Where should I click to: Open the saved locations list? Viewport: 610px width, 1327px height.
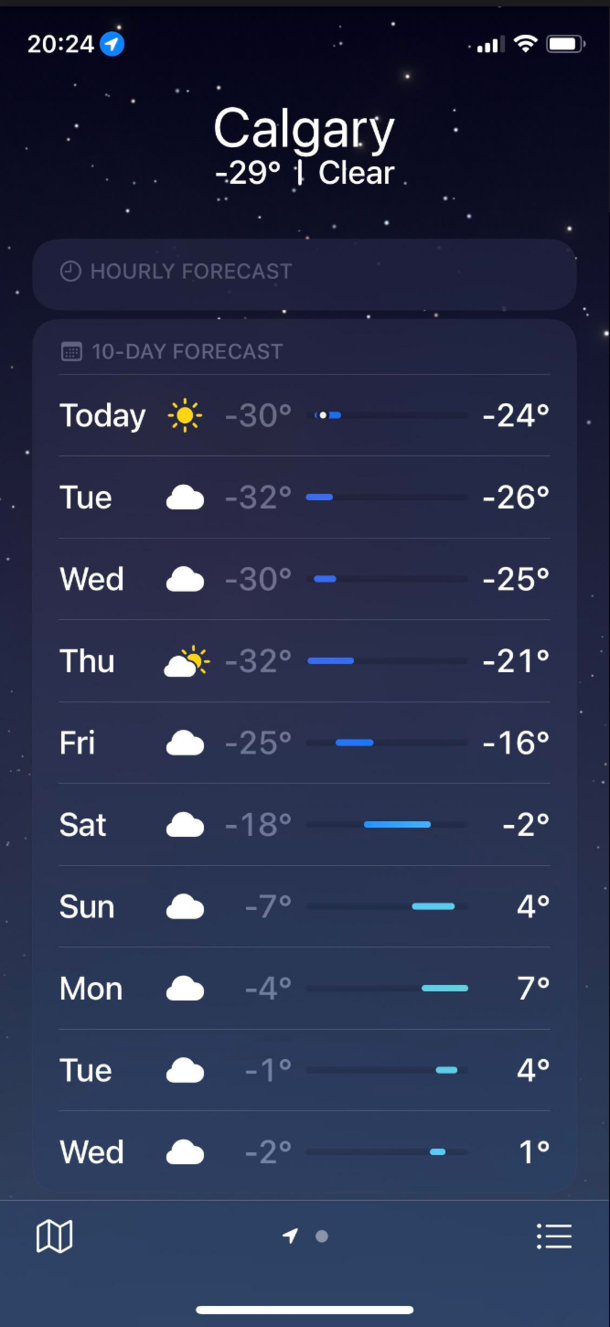click(554, 1237)
